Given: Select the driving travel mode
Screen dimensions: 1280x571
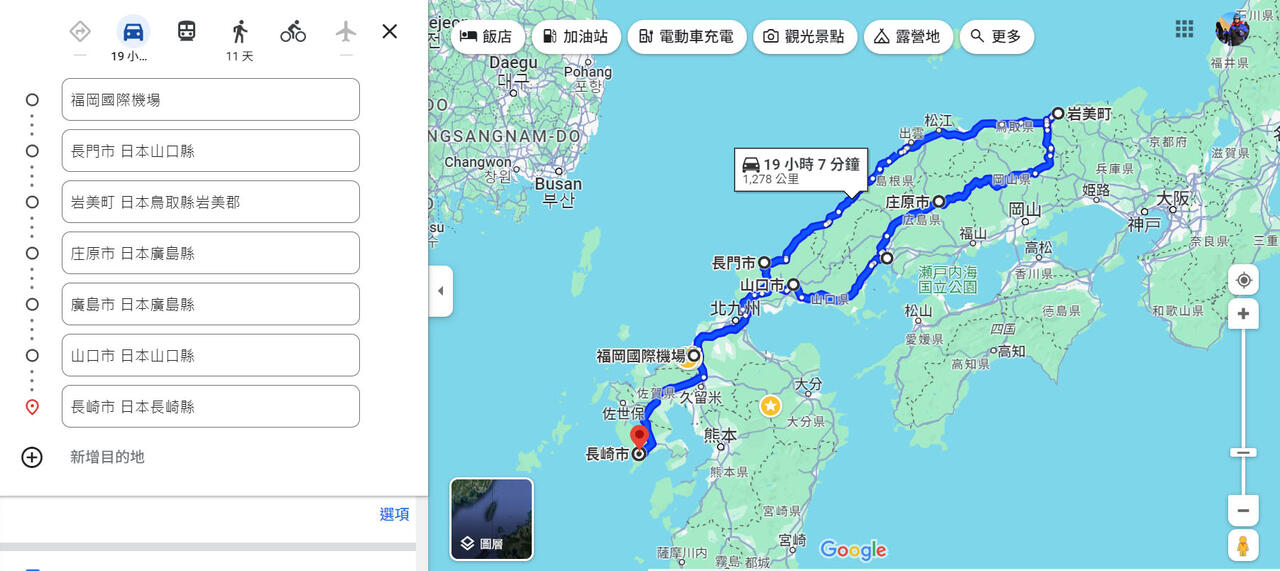Looking at the screenshot, I should click(x=133, y=31).
